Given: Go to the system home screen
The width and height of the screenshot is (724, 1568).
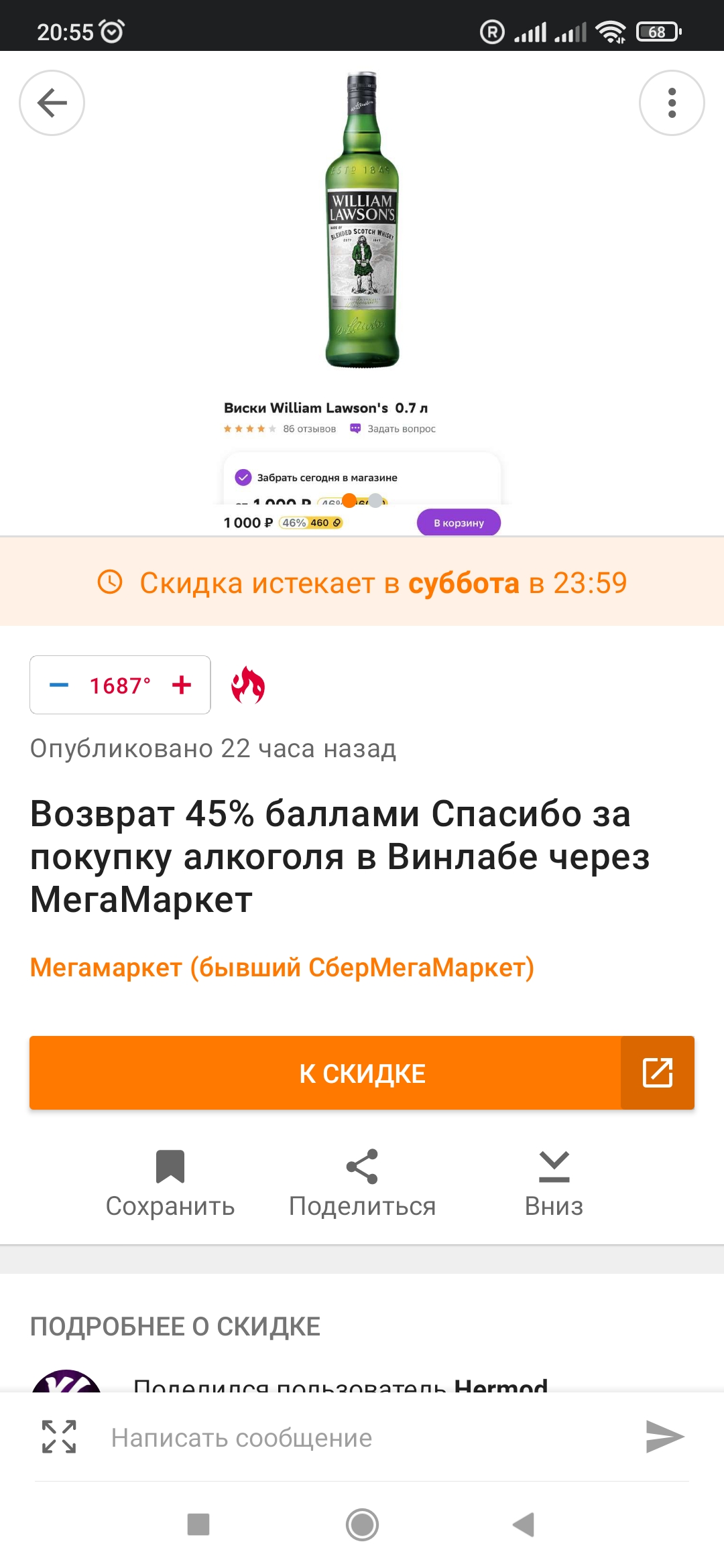Looking at the screenshot, I should coord(362,1525).
